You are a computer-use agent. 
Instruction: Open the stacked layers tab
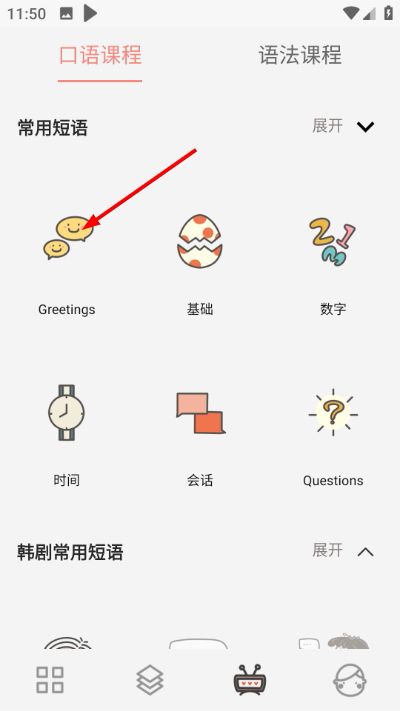point(150,680)
